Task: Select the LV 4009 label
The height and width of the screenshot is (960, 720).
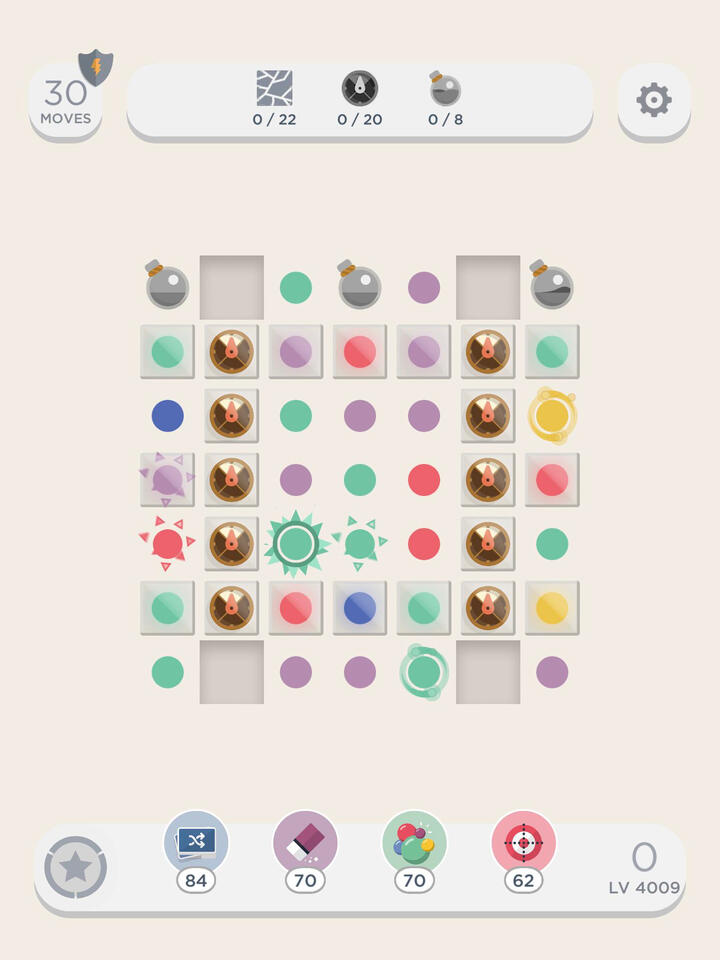Action: [644, 885]
